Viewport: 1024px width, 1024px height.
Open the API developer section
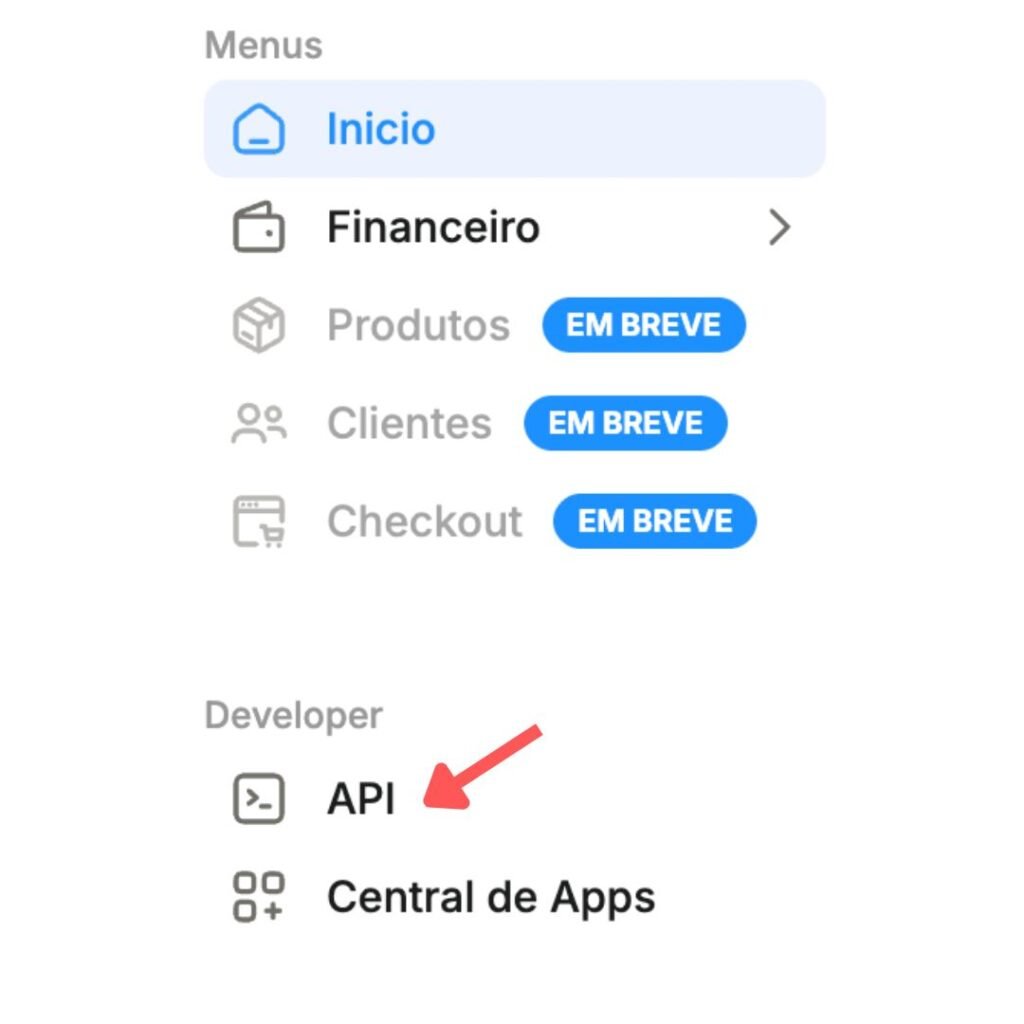360,799
